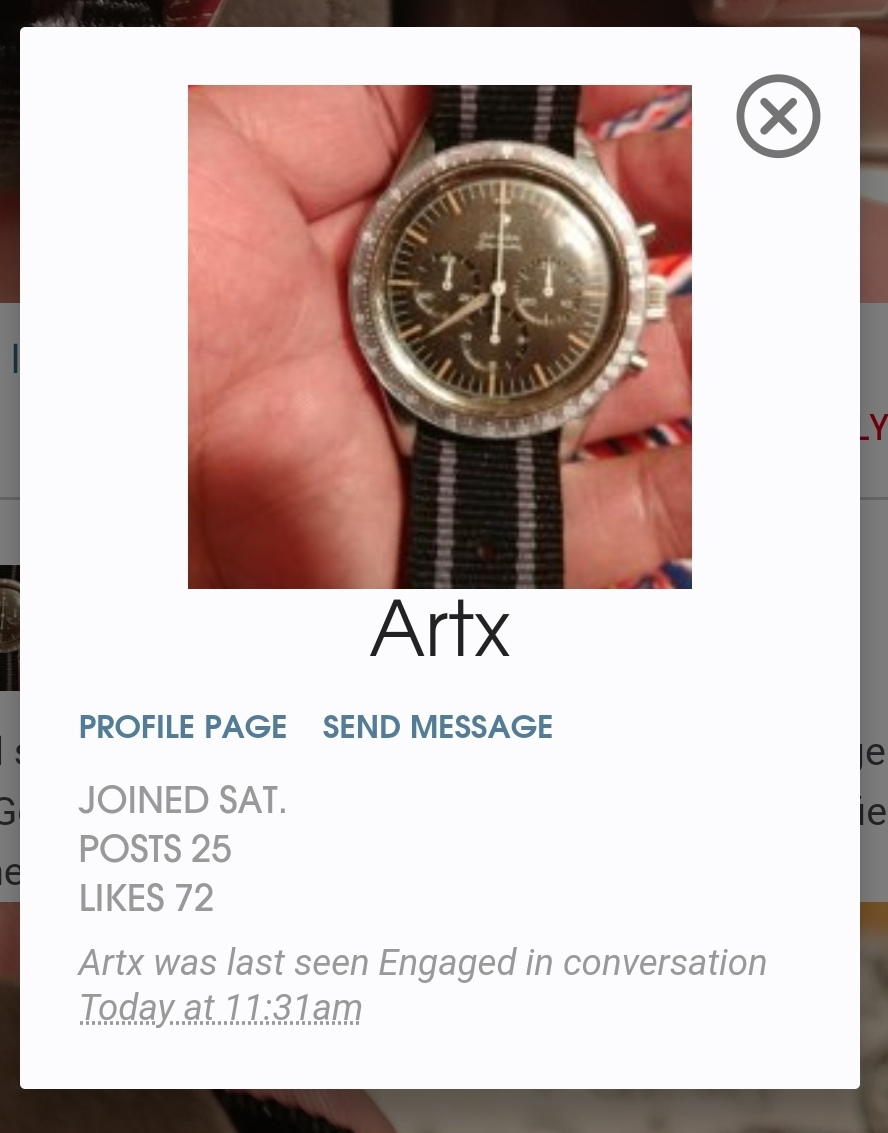
Task: Click the circled X close icon
Action: [x=778, y=116]
